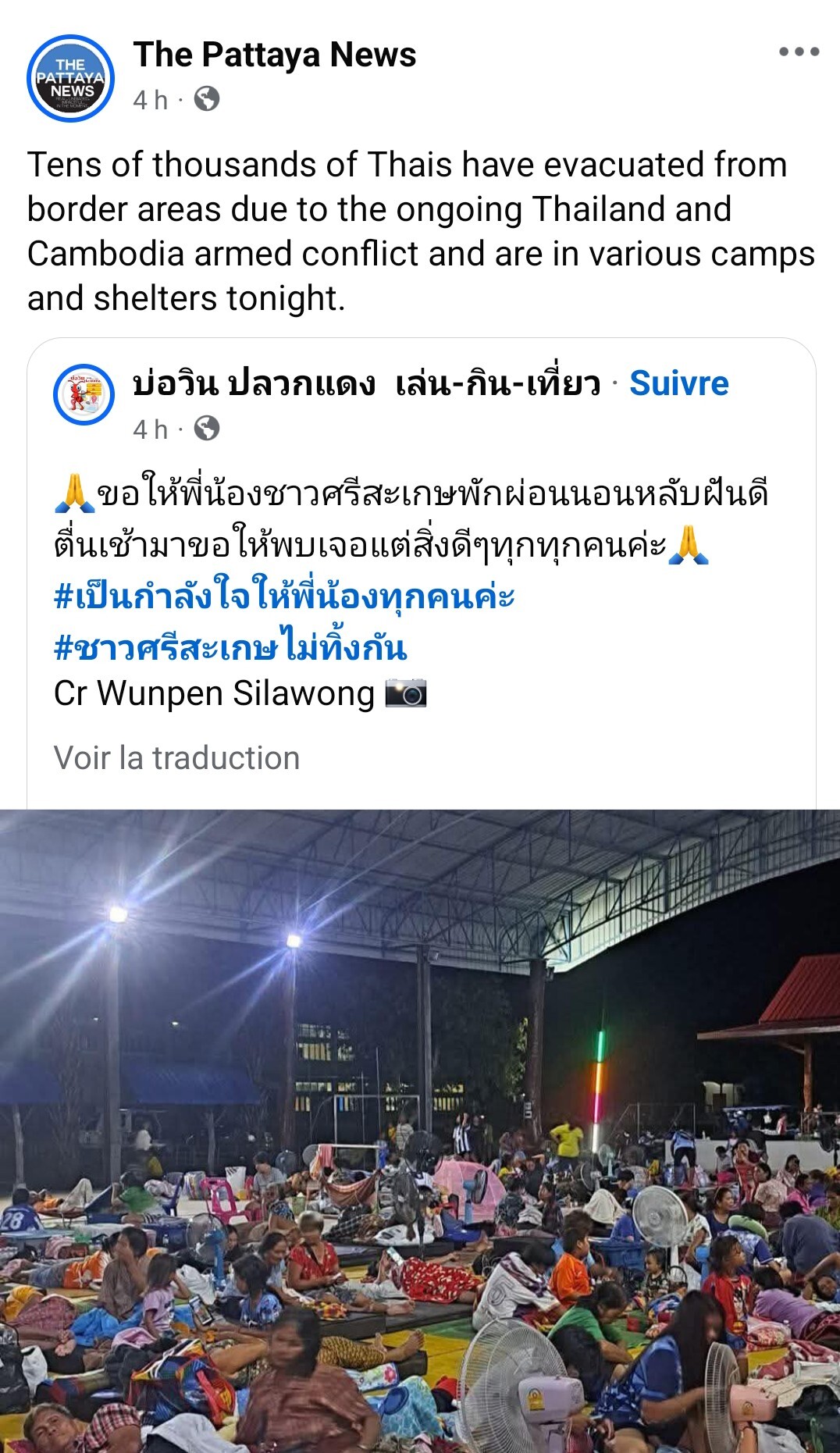Open hashtag #ชาวศรีสะเกษไม่ทิ้งกัน

tap(230, 647)
